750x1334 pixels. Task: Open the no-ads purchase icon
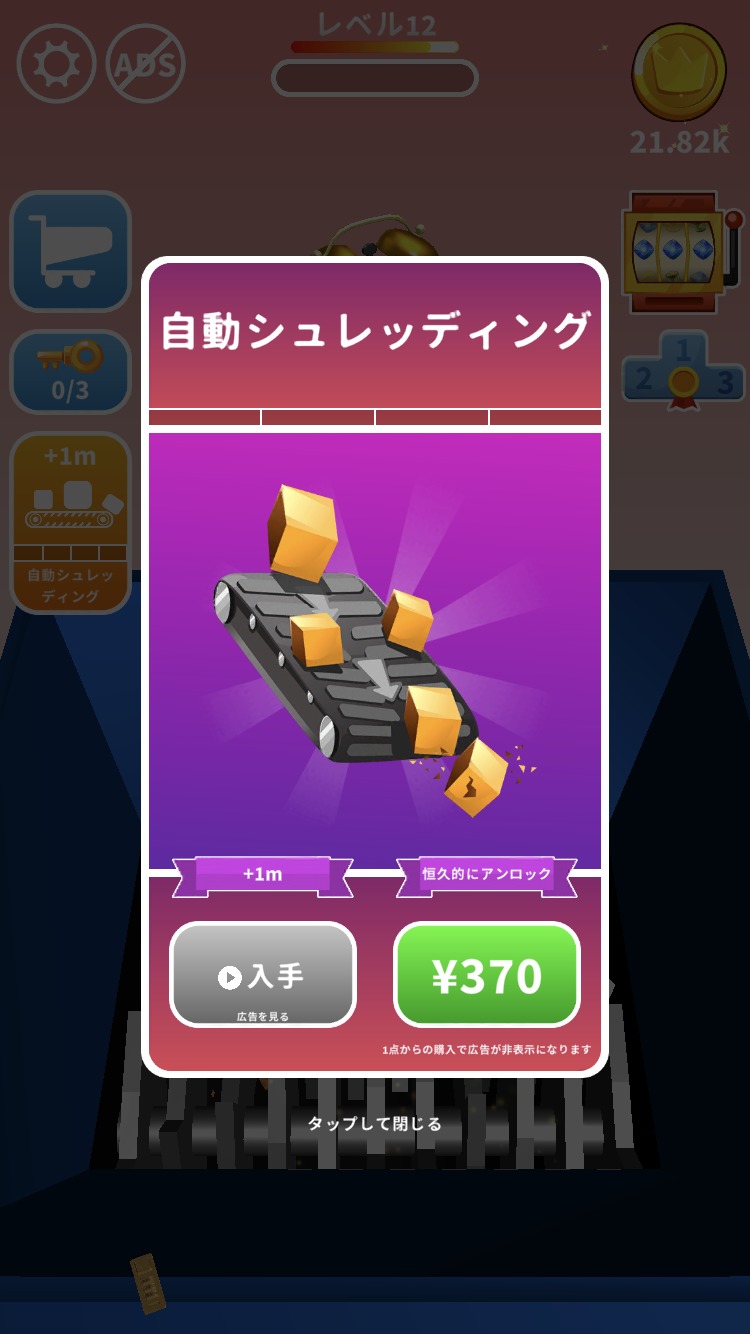click(x=146, y=64)
